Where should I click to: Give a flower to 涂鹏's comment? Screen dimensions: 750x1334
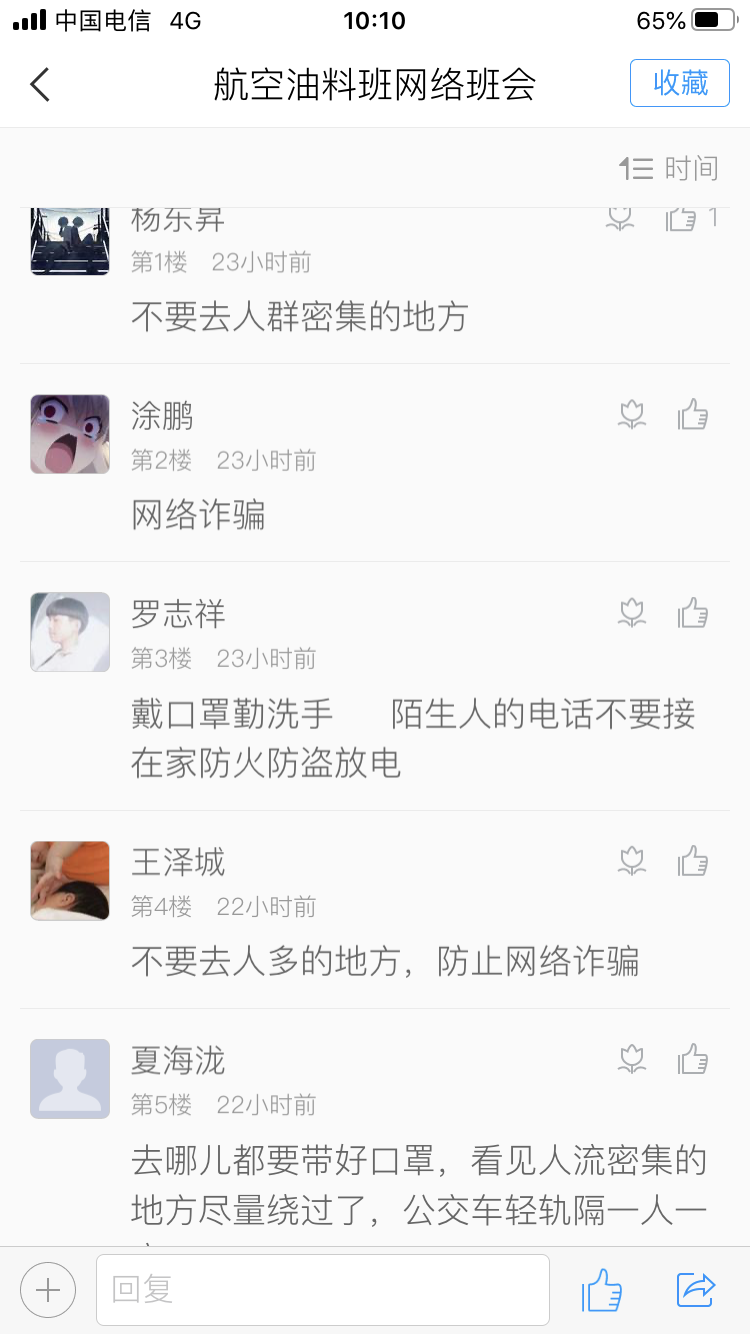(632, 414)
